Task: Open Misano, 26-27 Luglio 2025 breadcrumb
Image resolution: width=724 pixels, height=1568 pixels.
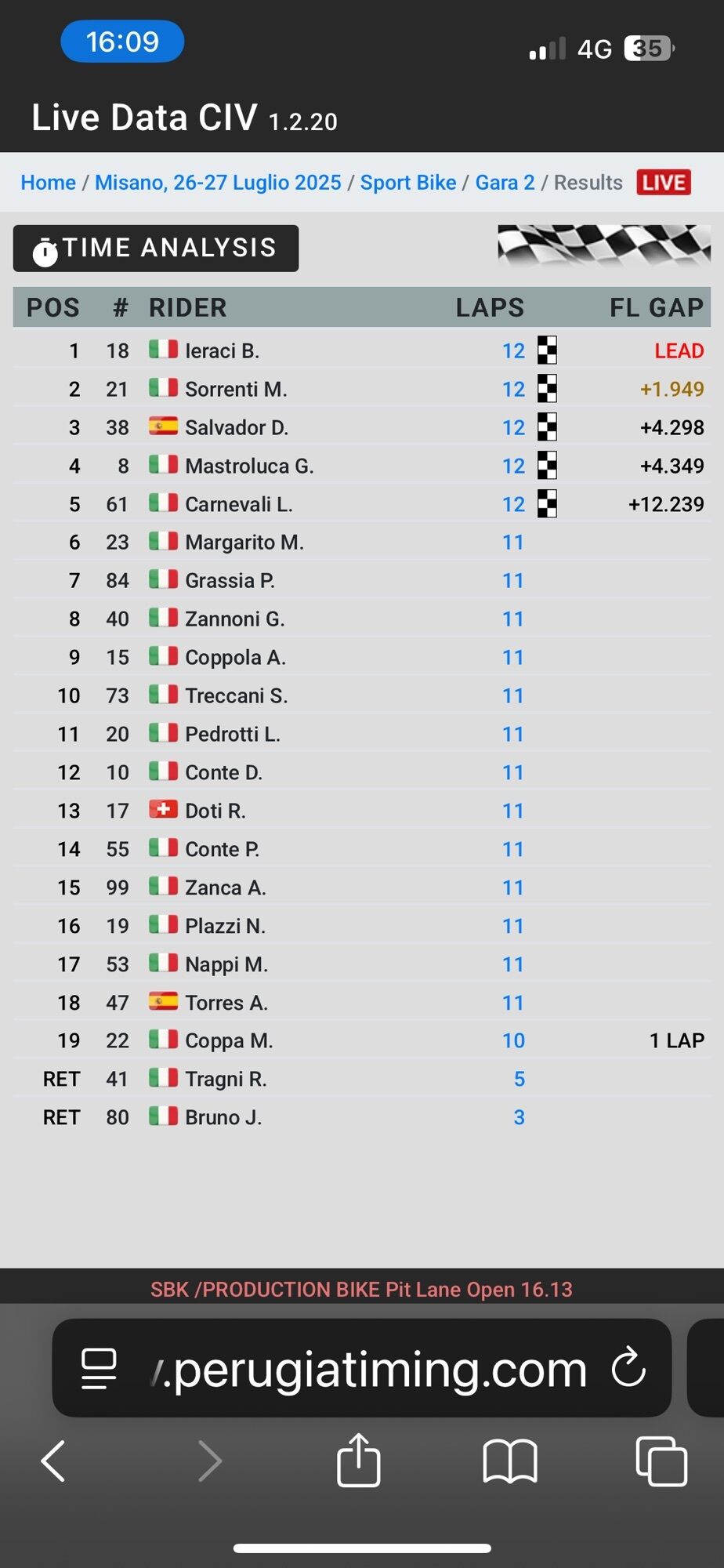Action: (218, 183)
